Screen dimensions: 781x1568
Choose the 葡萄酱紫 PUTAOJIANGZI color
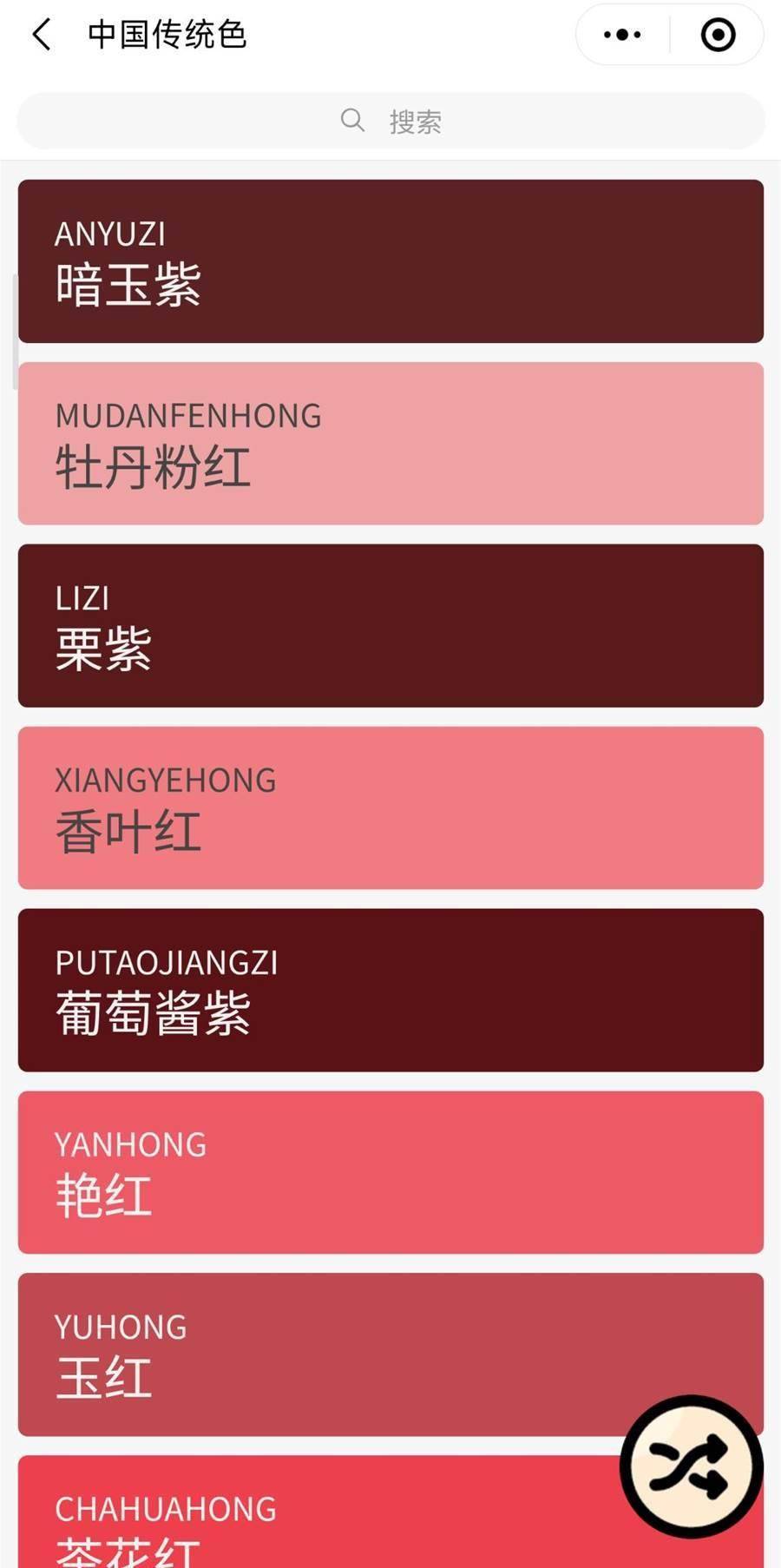(x=390, y=991)
